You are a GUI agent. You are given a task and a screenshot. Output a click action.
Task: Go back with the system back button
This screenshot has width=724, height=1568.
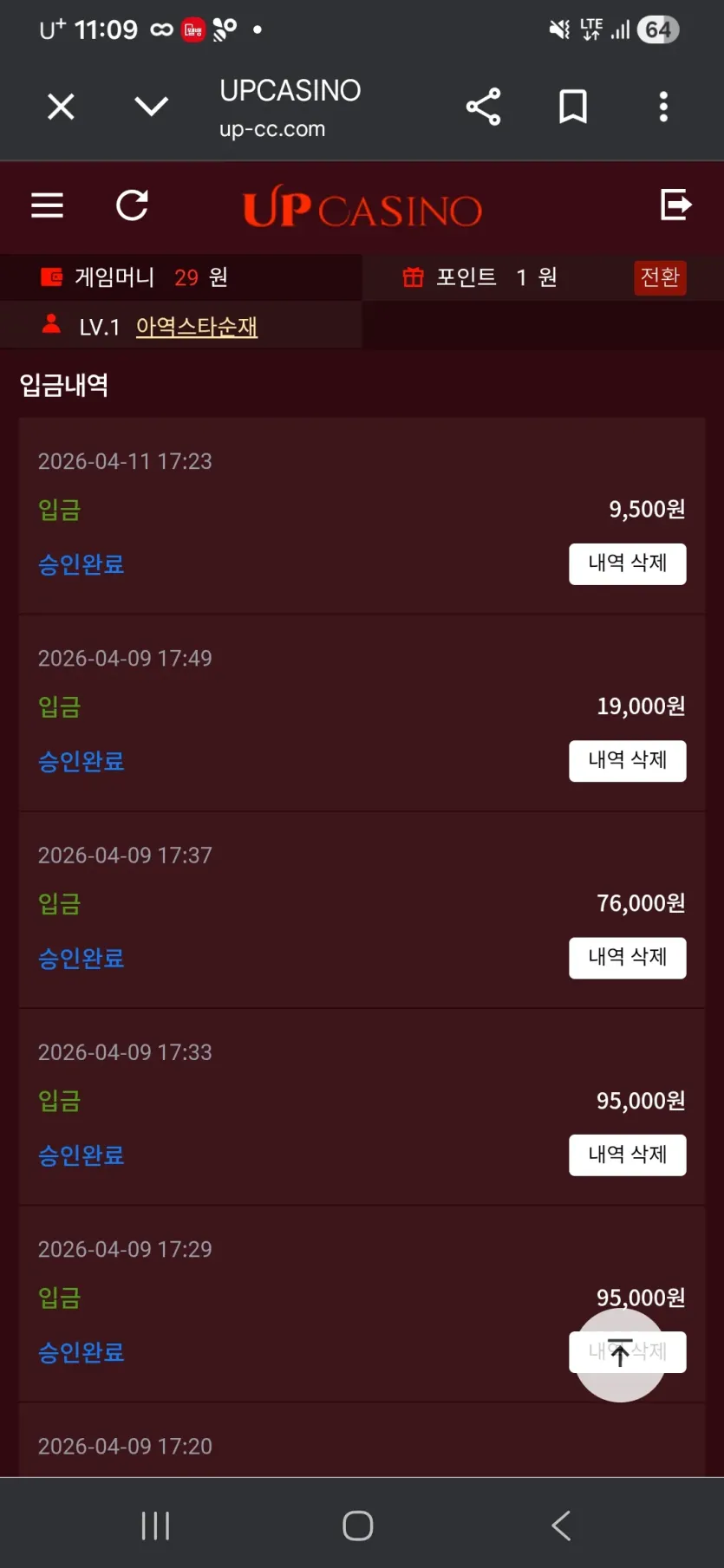click(x=561, y=1525)
